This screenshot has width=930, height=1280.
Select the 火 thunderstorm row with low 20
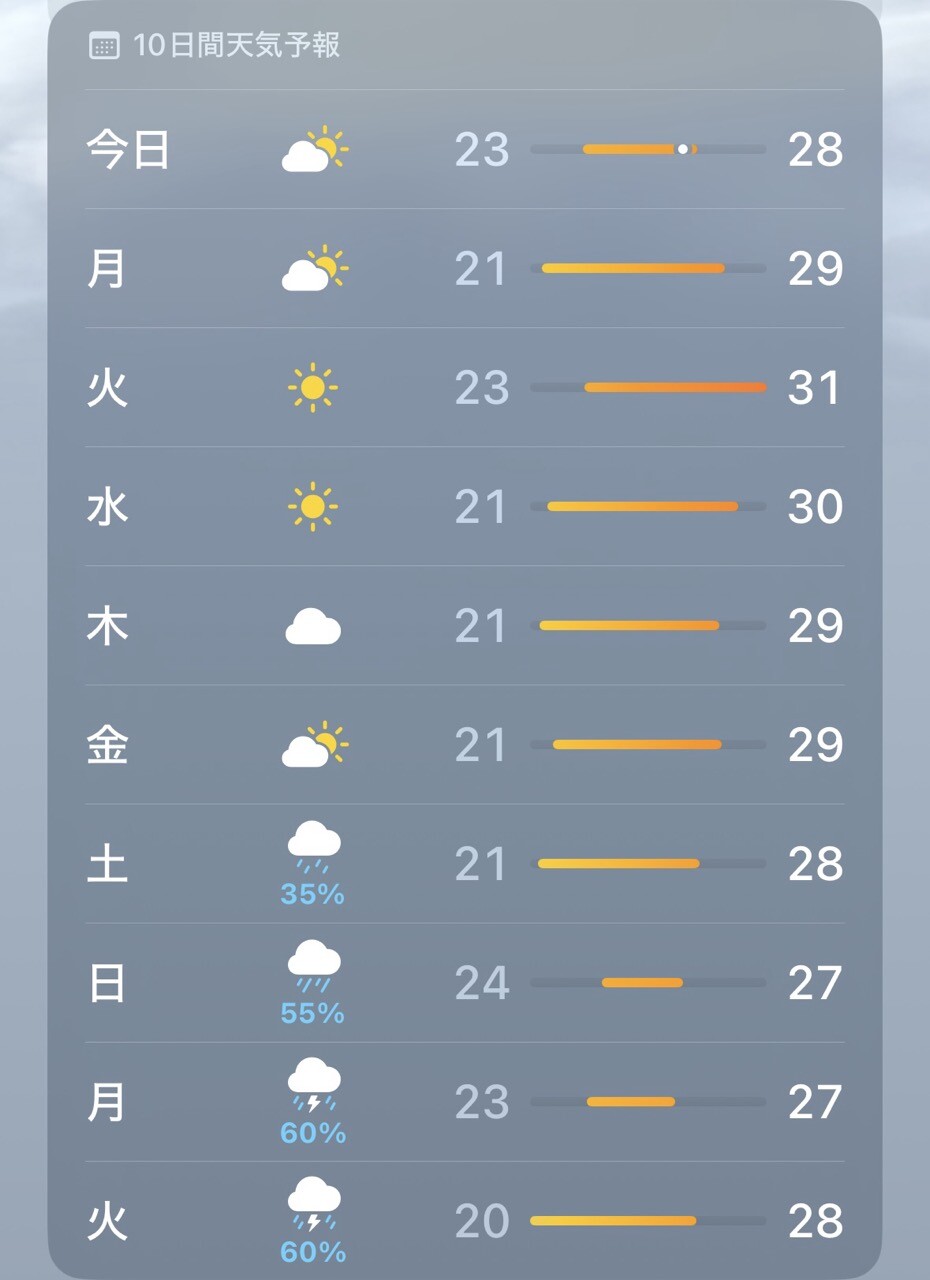tap(465, 1221)
